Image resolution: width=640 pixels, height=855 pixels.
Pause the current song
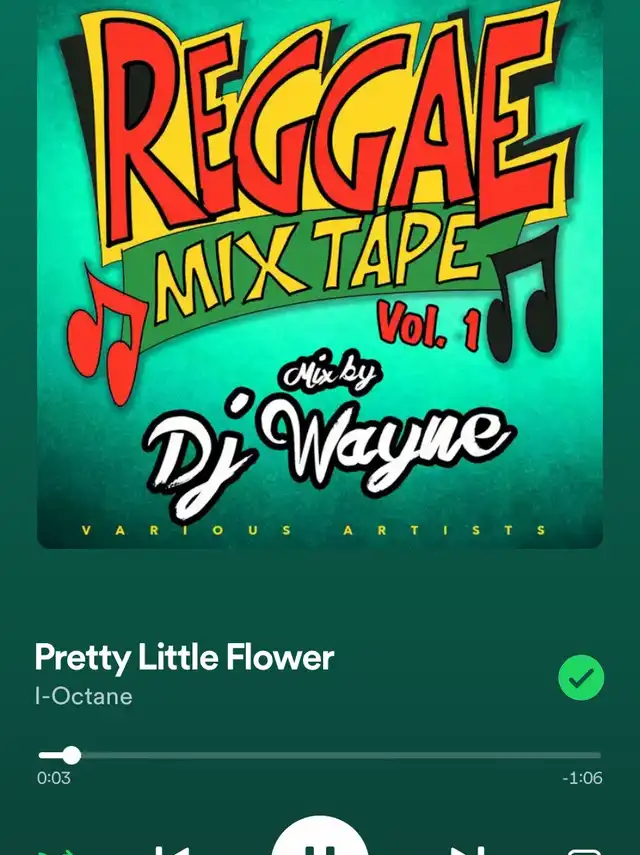point(320,843)
